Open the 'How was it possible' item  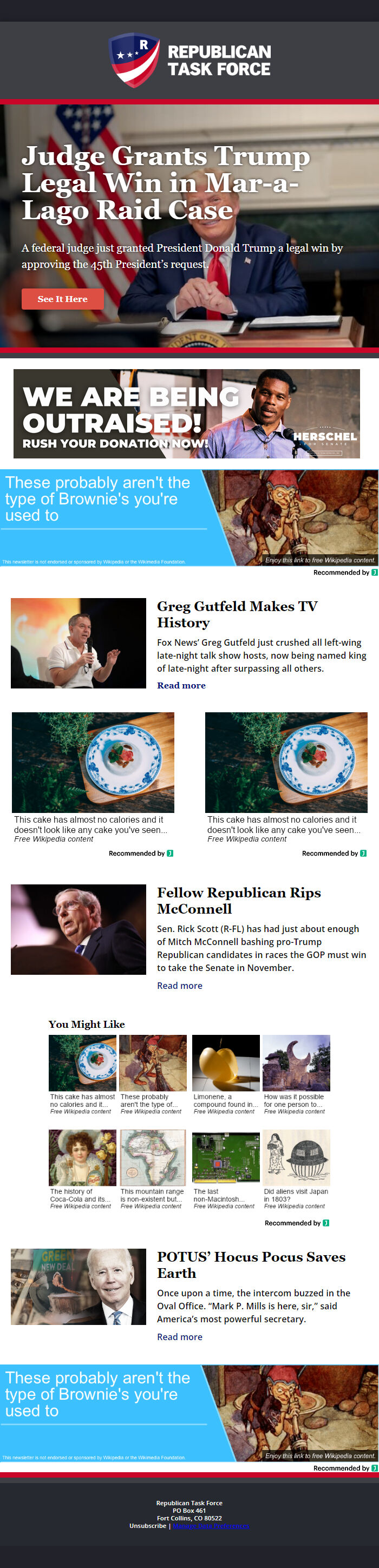(x=296, y=1074)
